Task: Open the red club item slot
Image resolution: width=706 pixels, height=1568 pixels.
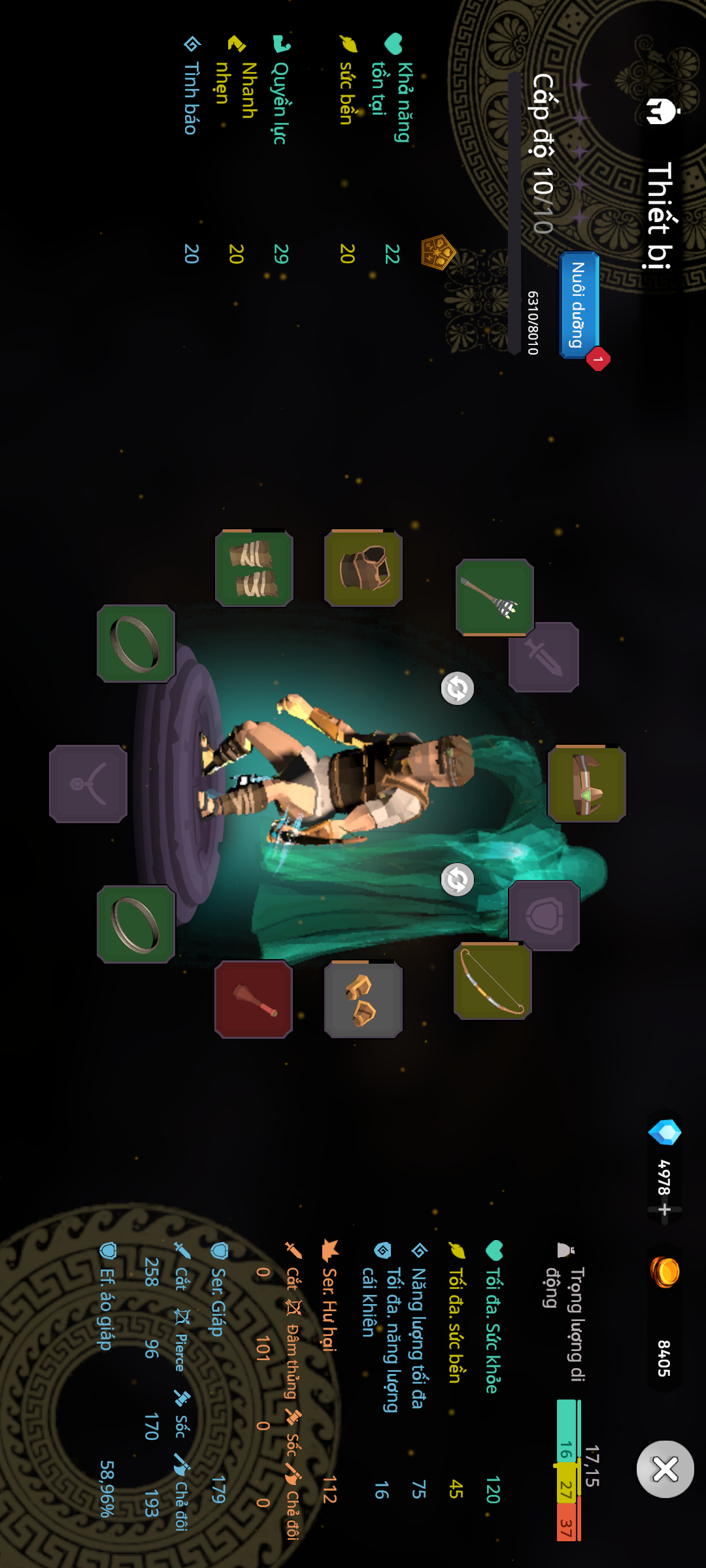Action: click(254, 1000)
